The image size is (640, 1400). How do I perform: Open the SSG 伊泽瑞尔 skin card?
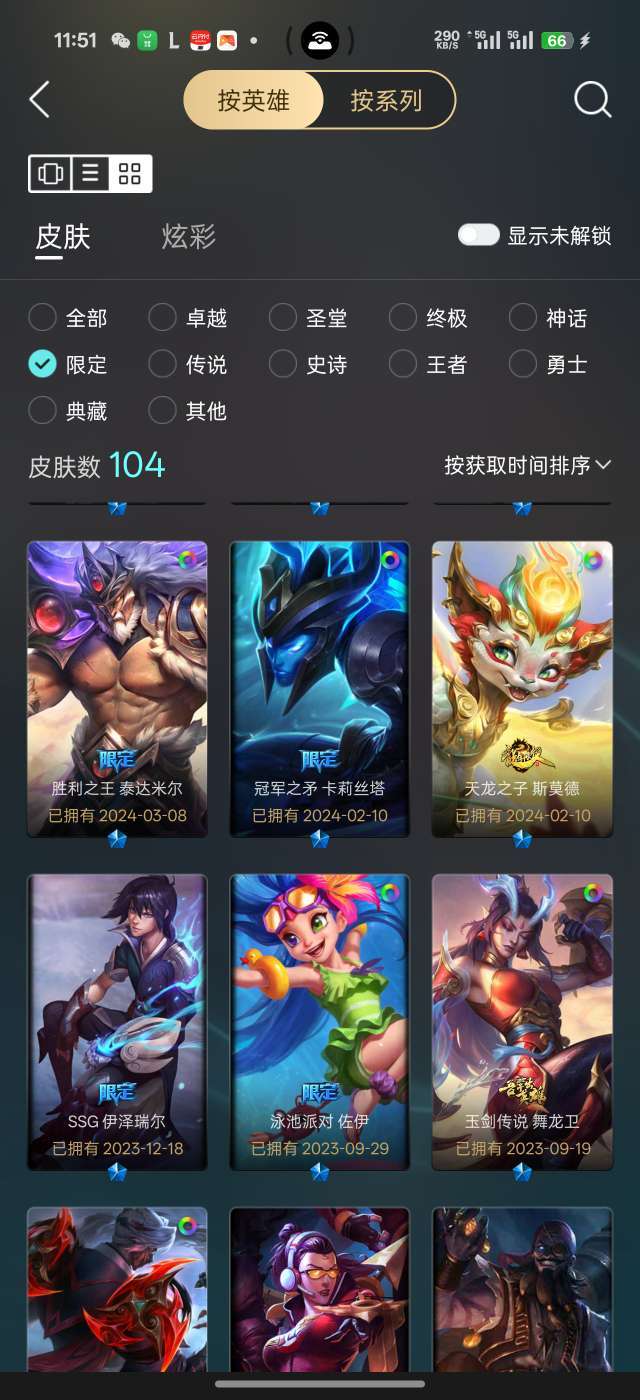pos(117,1021)
